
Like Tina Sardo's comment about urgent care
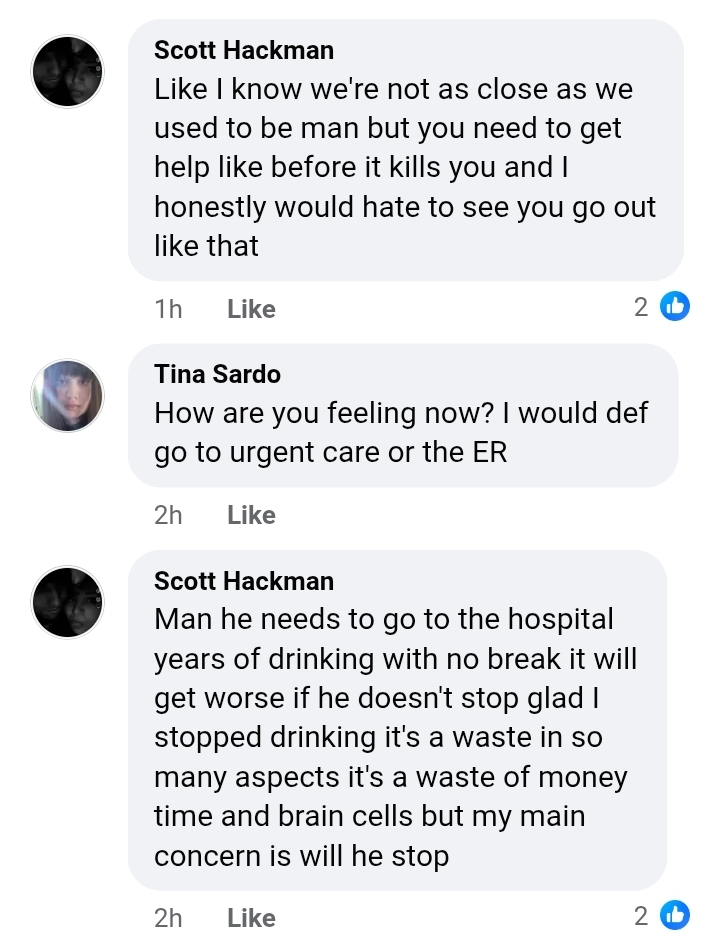pos(251,515)
